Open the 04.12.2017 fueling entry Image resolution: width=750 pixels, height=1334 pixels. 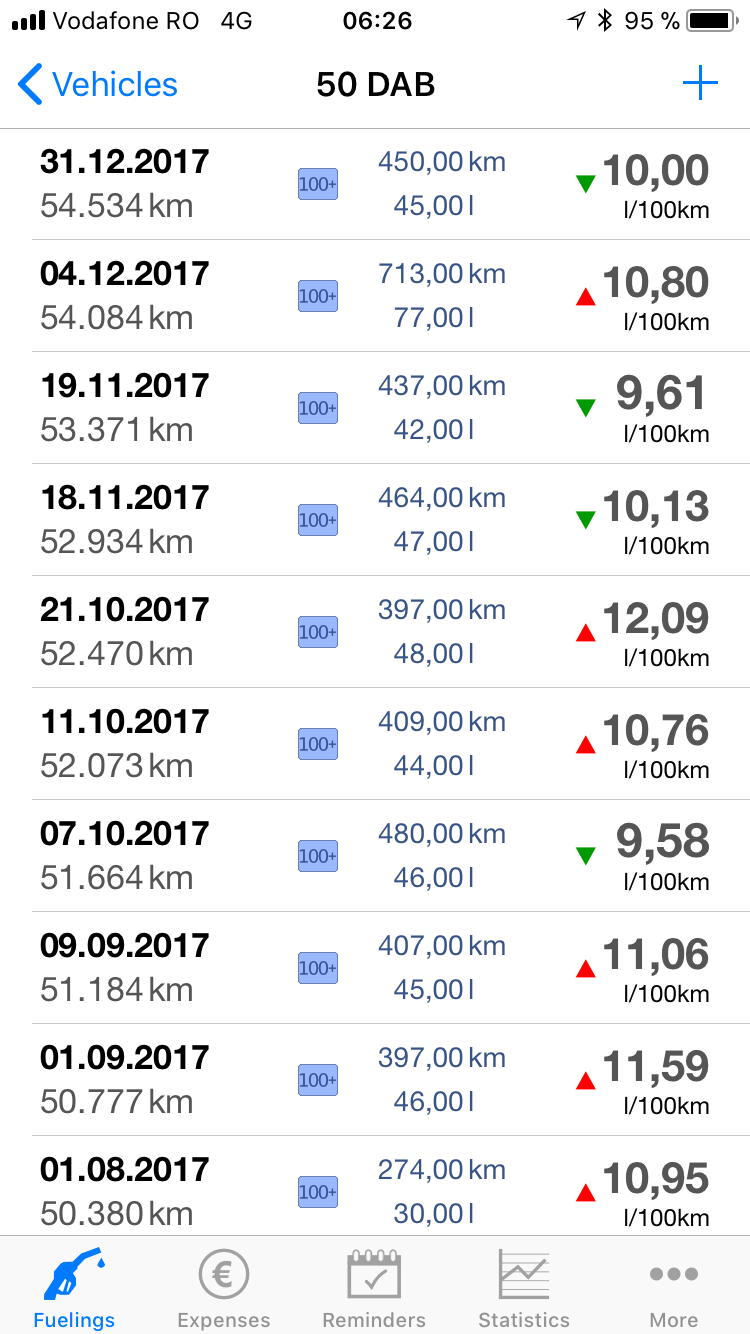[375, 296]
